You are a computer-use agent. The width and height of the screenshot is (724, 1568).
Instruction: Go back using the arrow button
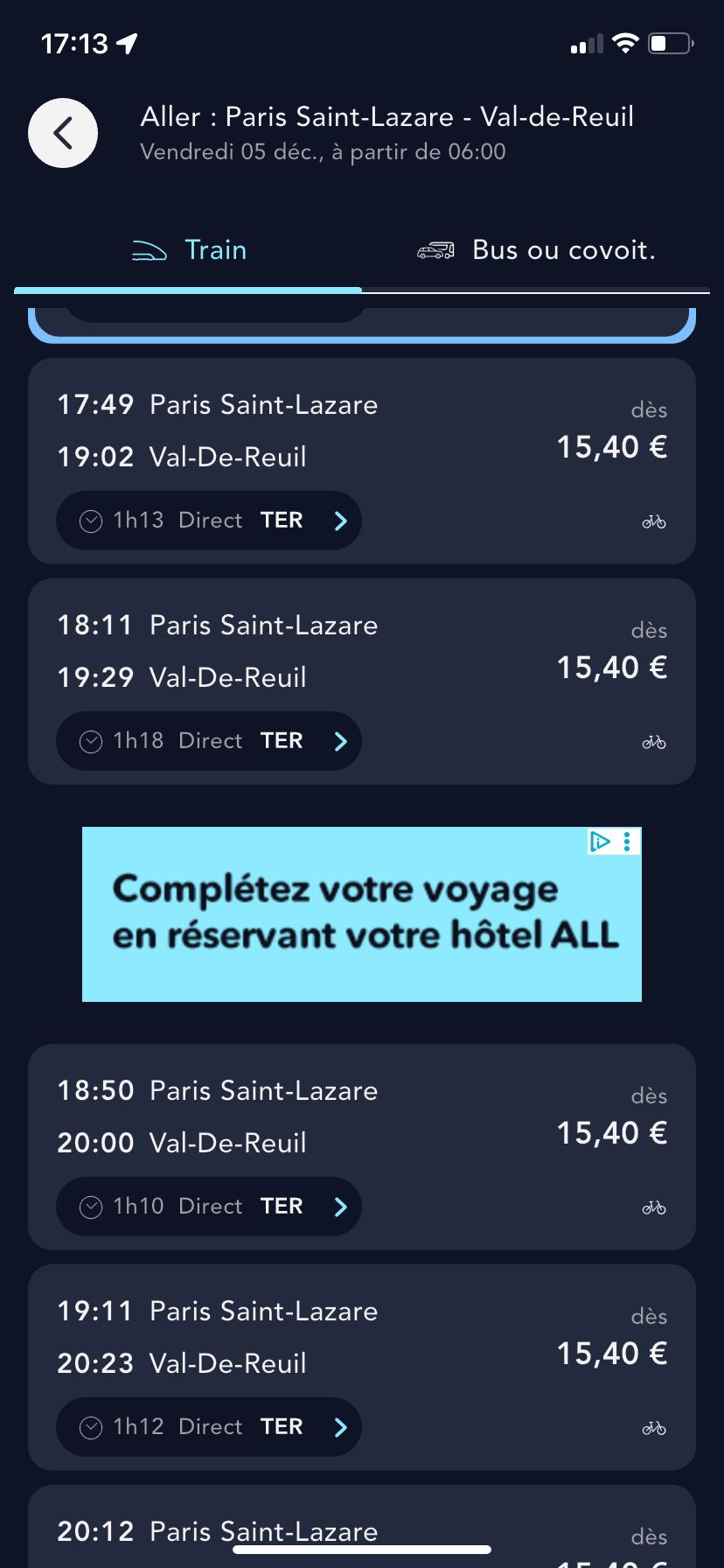[x=63, y=133]
